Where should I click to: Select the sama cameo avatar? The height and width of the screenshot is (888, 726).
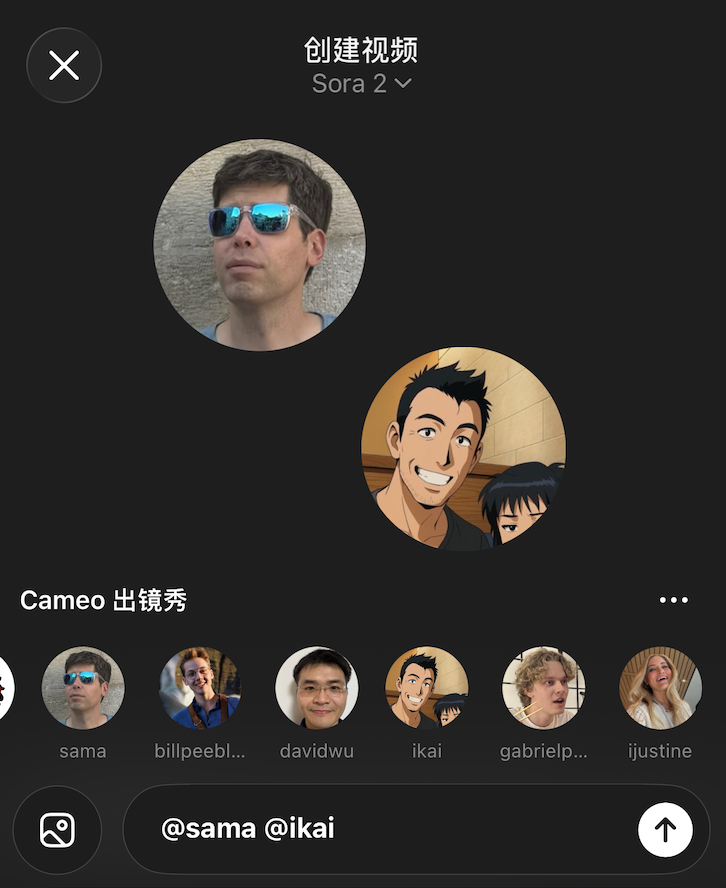83,688
